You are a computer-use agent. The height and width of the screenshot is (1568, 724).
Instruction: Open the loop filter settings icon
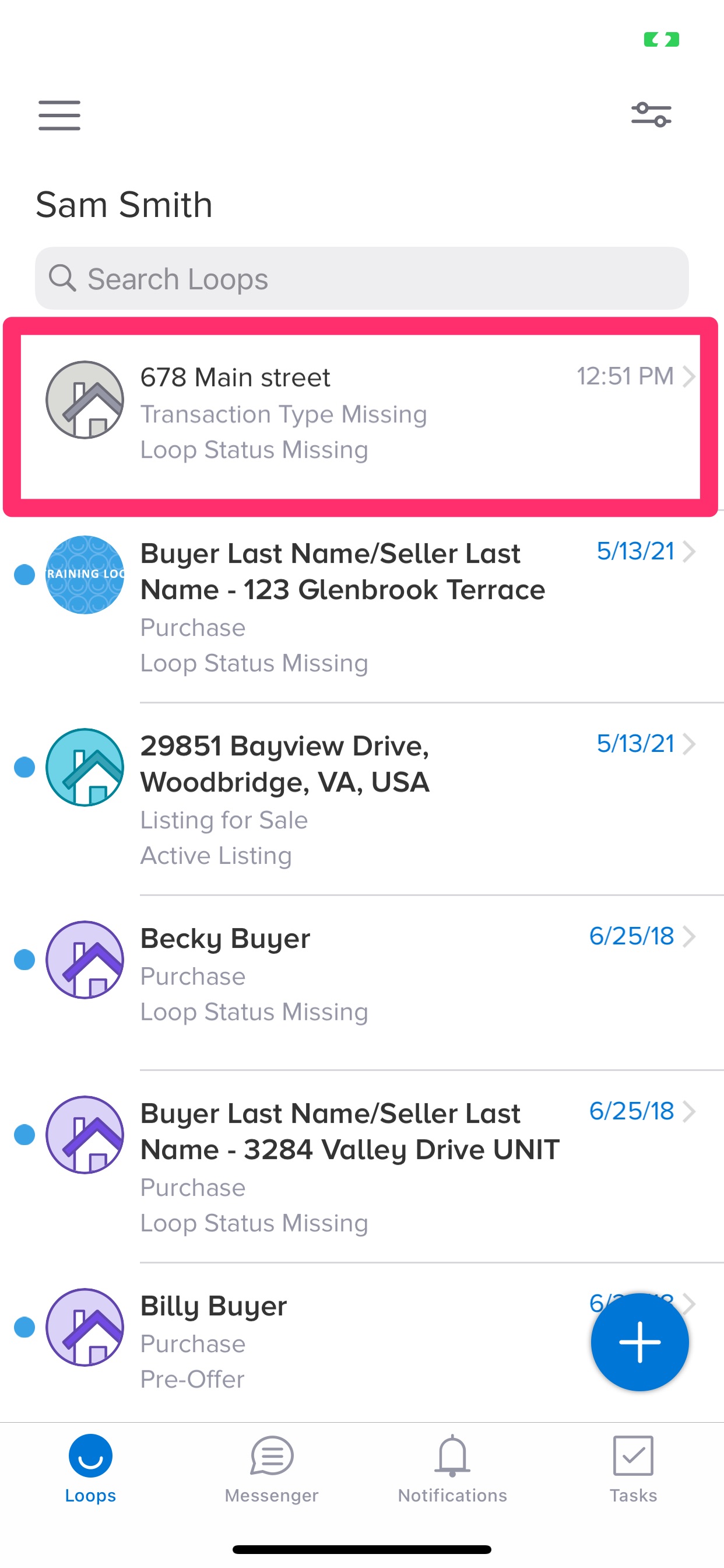pyautogui.click(x=652, y=114)
